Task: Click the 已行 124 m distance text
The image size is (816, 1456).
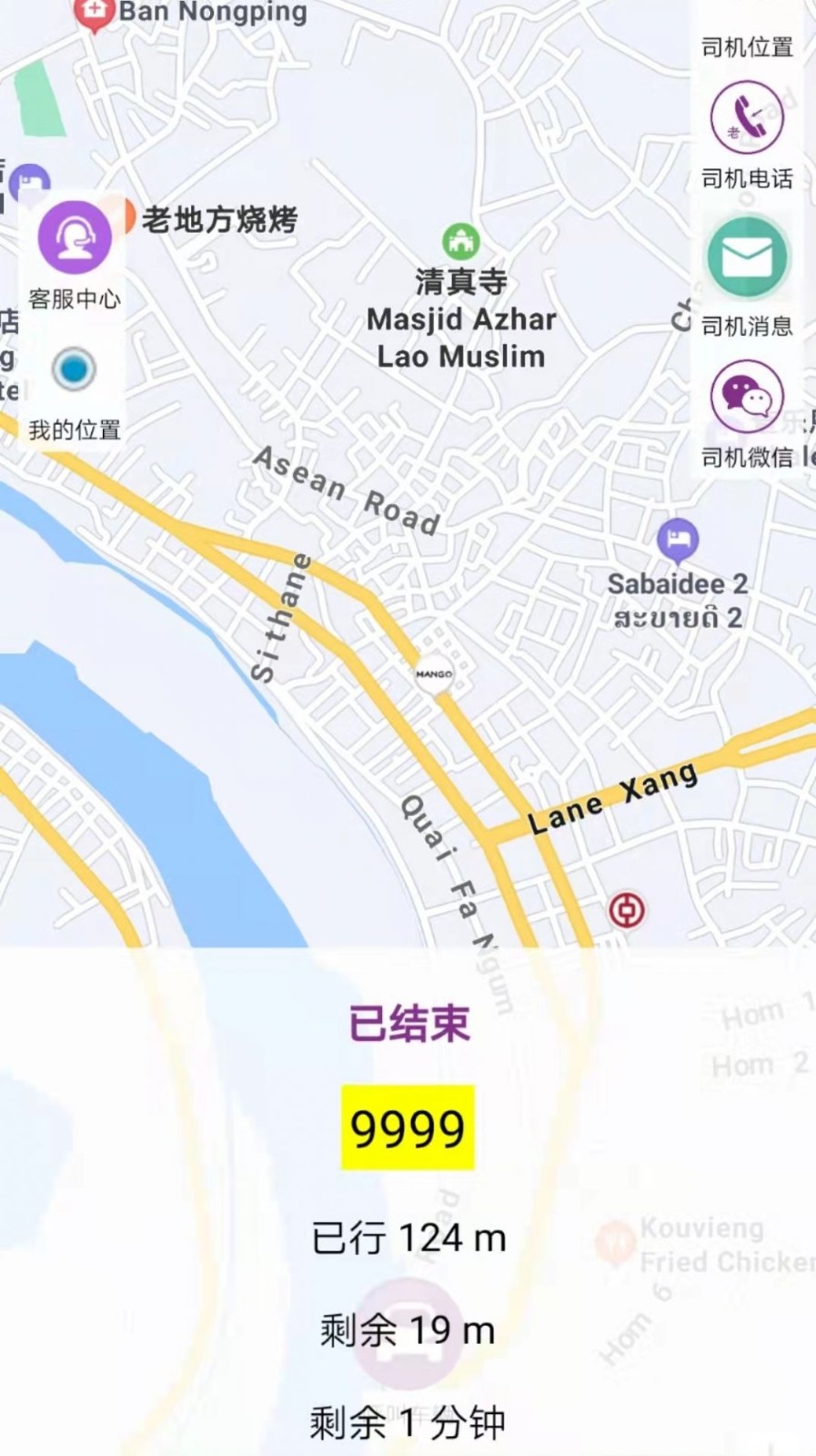Action: [x=408, y=1238]
